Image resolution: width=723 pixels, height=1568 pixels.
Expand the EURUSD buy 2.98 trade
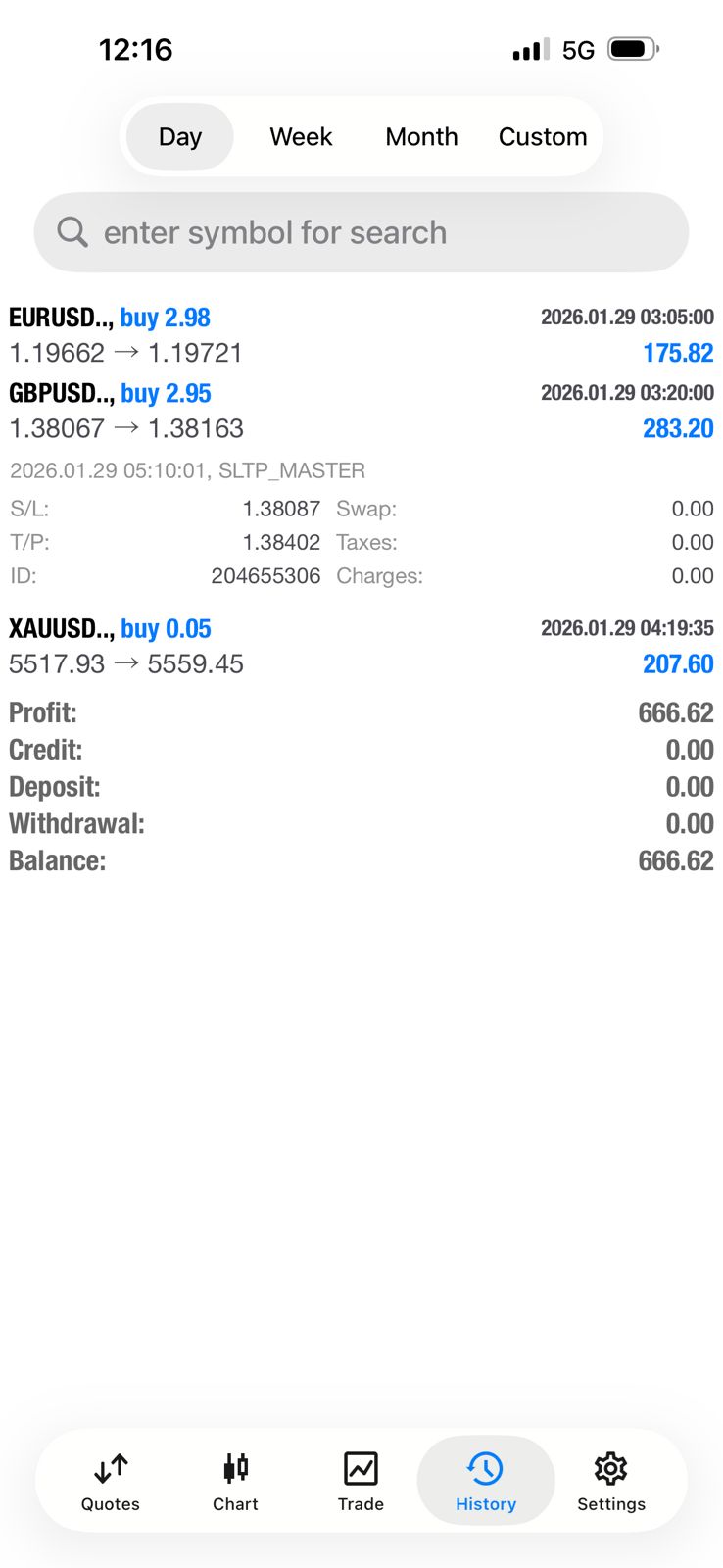(361, 335)
